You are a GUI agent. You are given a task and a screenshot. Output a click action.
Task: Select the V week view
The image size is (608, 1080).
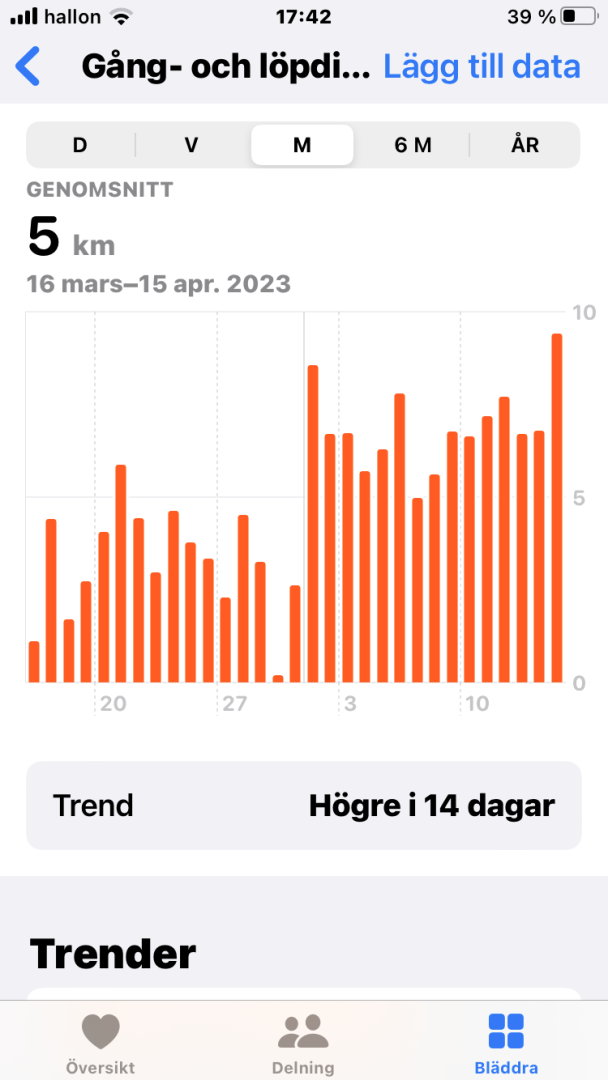tap(191, 145)
